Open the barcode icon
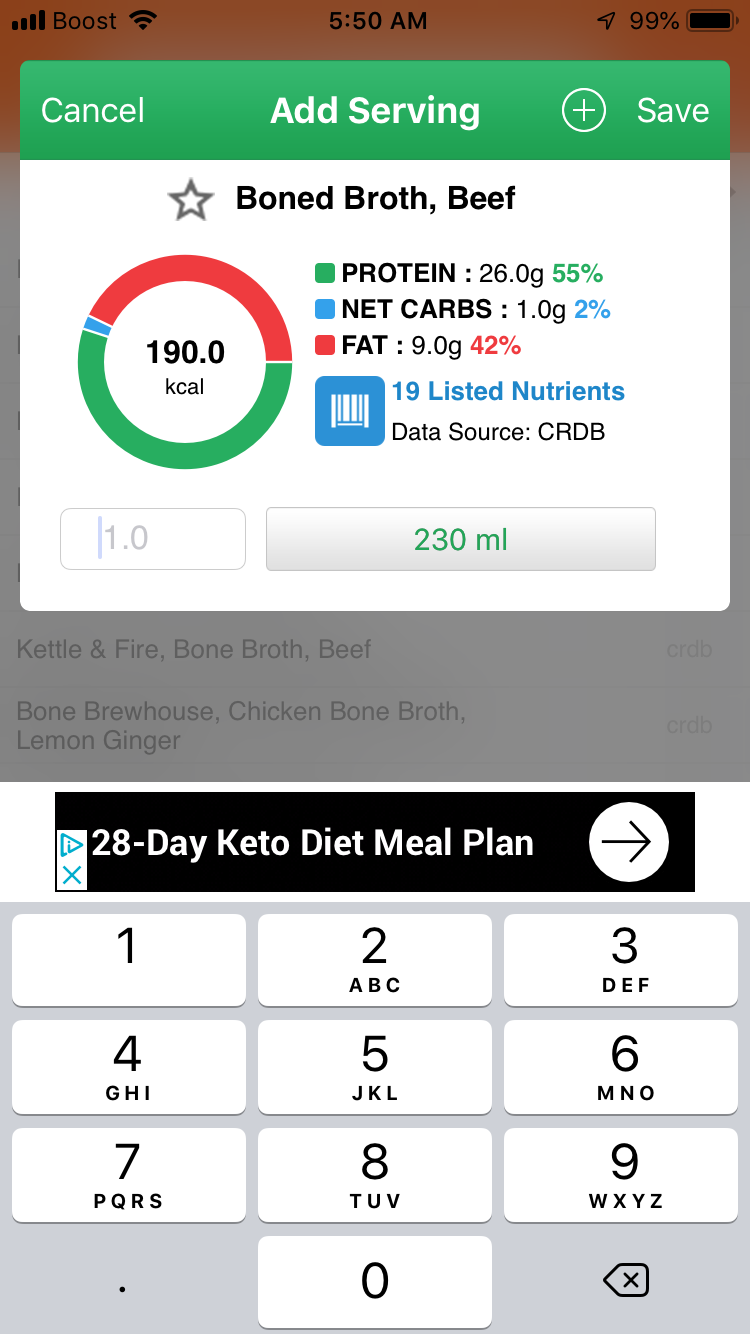750x1334 pixels. (350, 411)
